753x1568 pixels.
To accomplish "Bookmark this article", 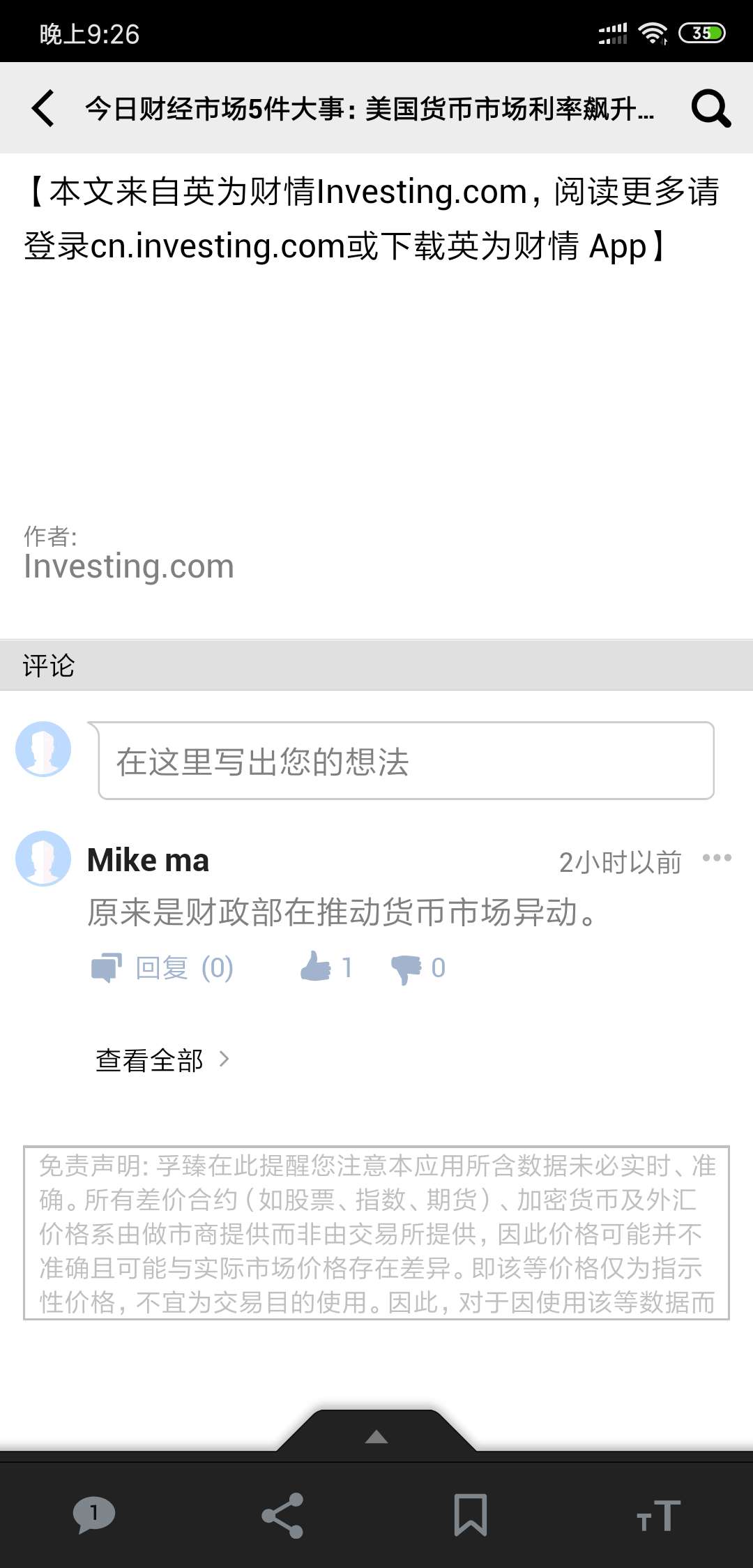I will click(x=471, y=1515).
